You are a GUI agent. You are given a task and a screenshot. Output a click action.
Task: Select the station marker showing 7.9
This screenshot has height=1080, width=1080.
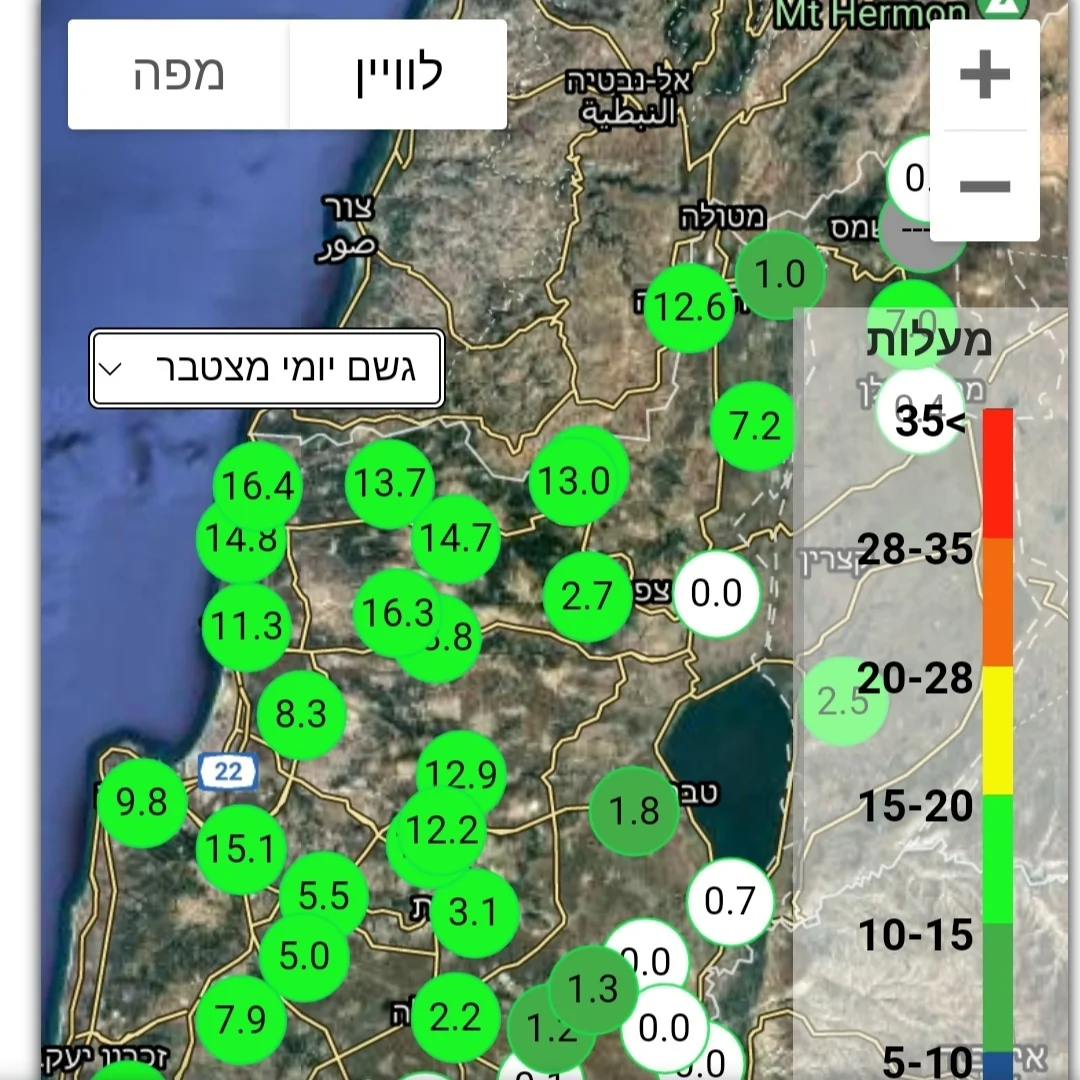[x=240, y=1020]
